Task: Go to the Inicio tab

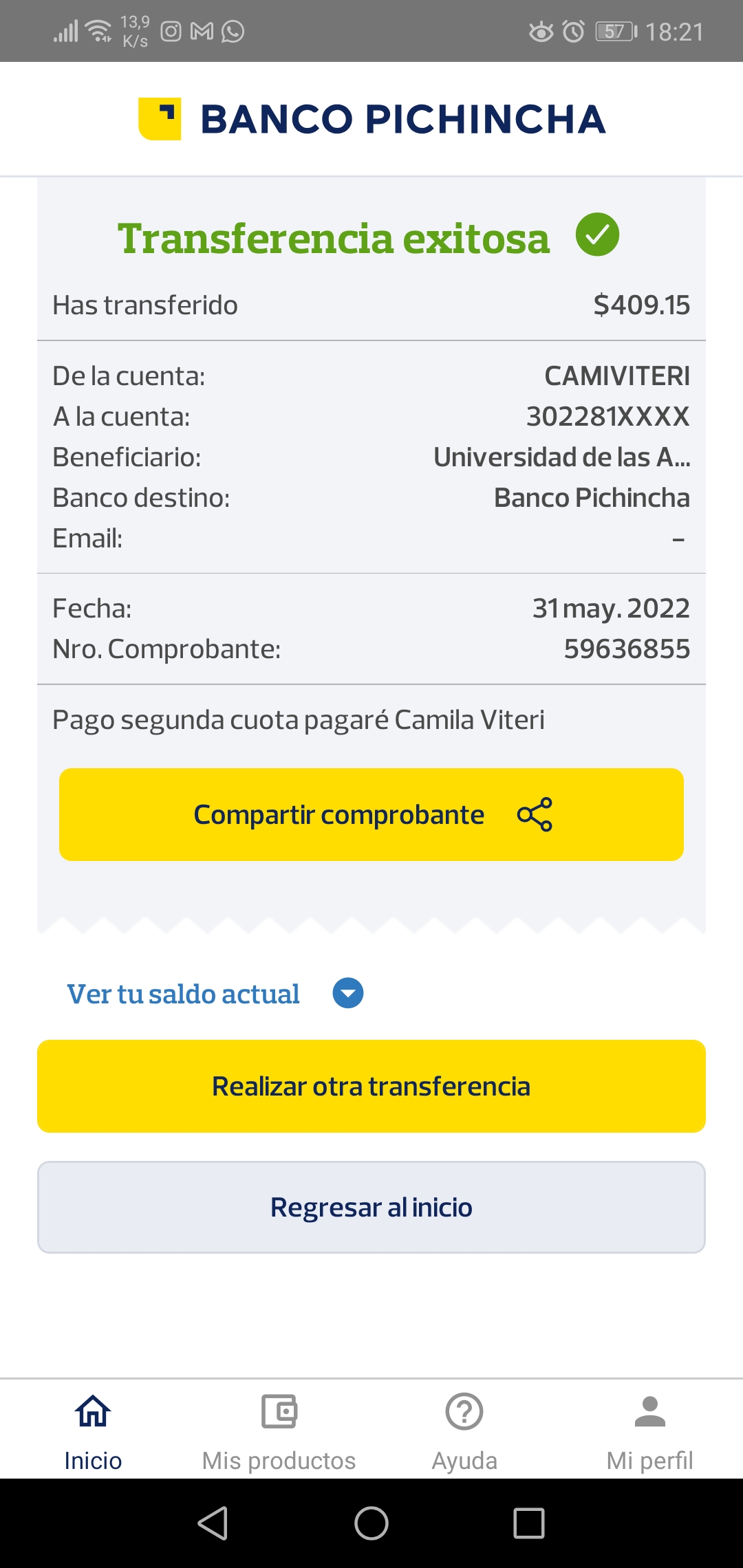Action: coord(93,1430)
